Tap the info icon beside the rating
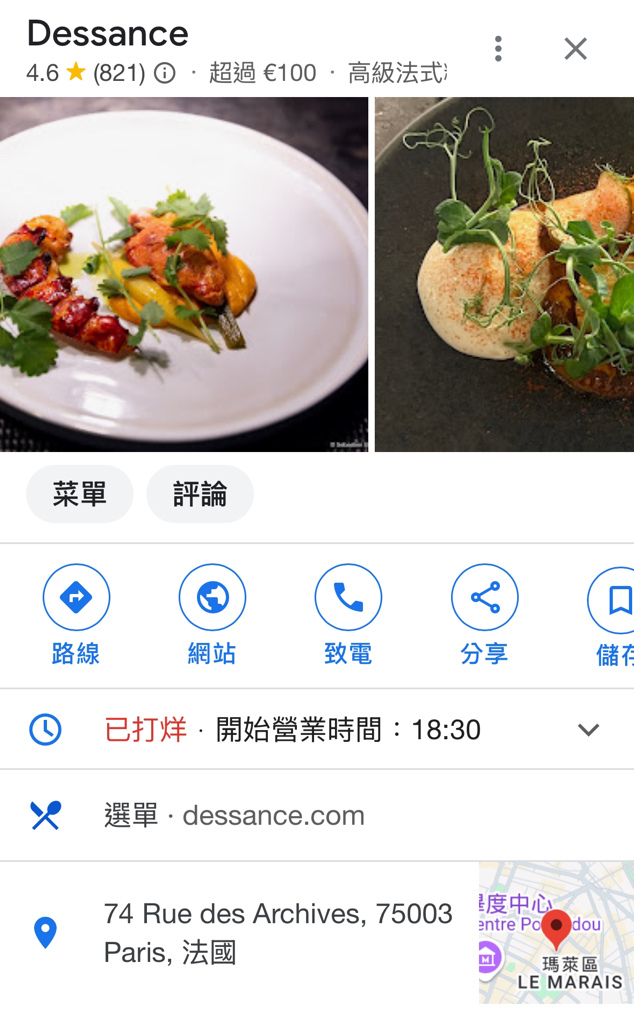Screen dimensions: 634x1024 click(165, 73)
